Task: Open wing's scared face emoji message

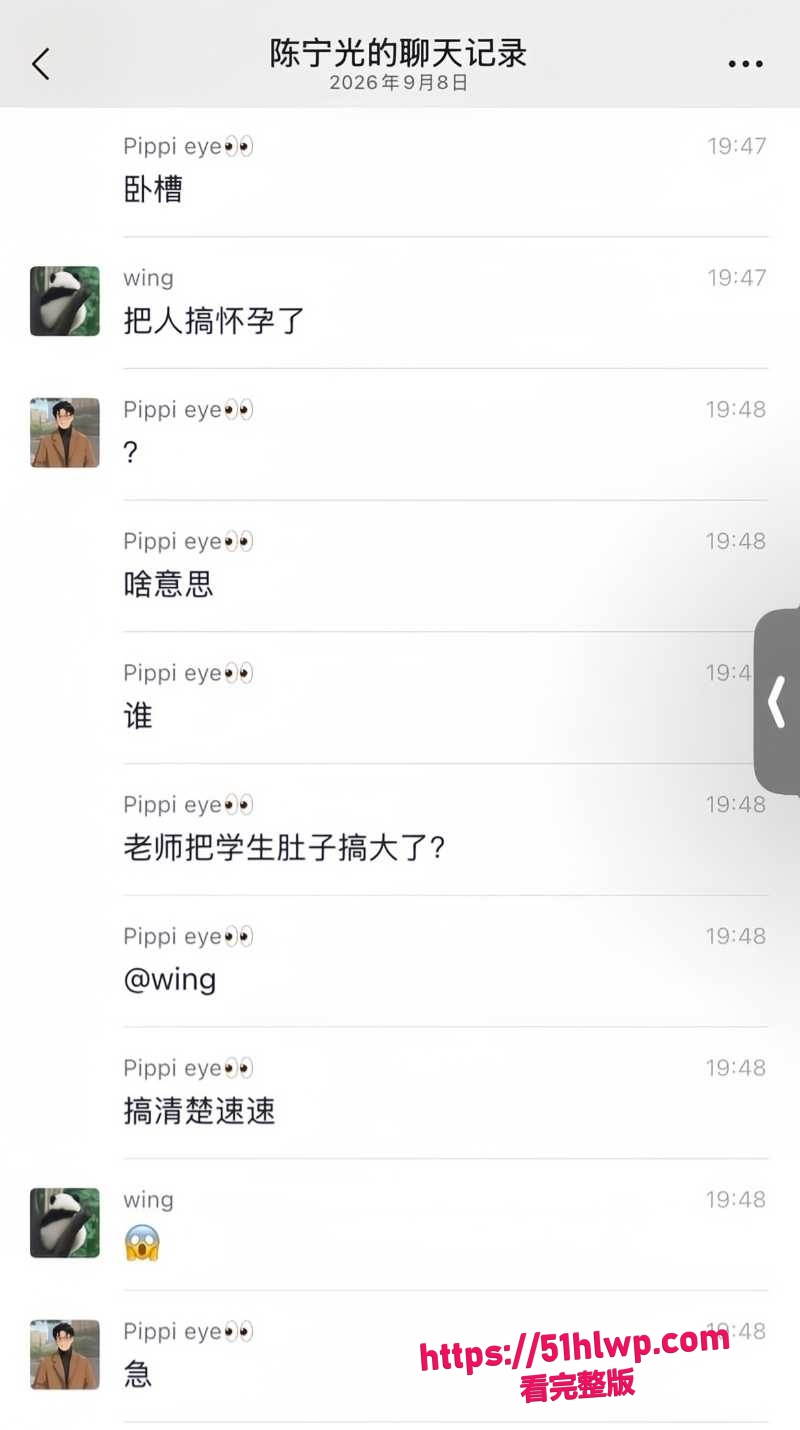Action: coord(400,1225)
